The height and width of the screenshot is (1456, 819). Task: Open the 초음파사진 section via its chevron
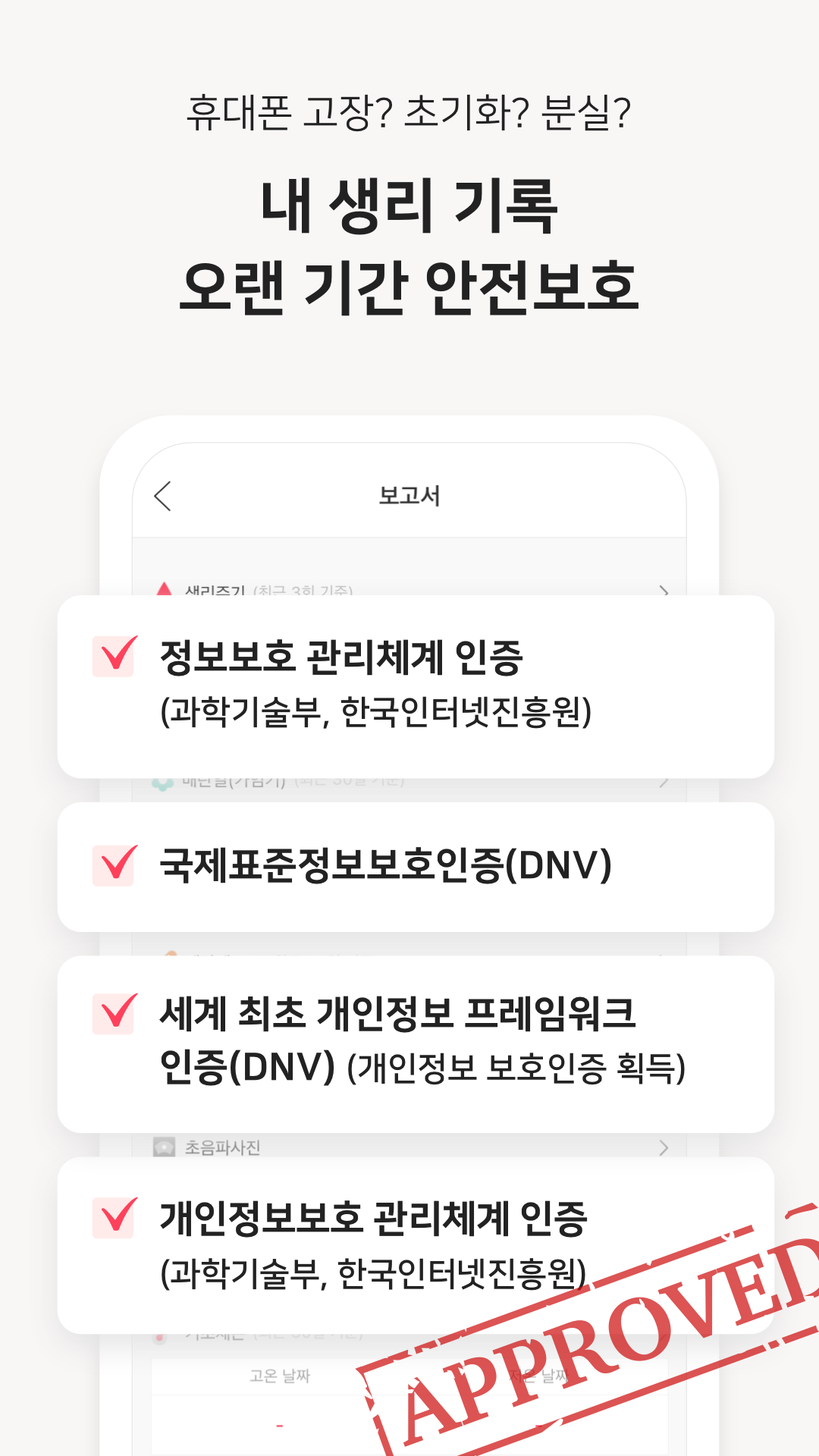coord(665,1147)
